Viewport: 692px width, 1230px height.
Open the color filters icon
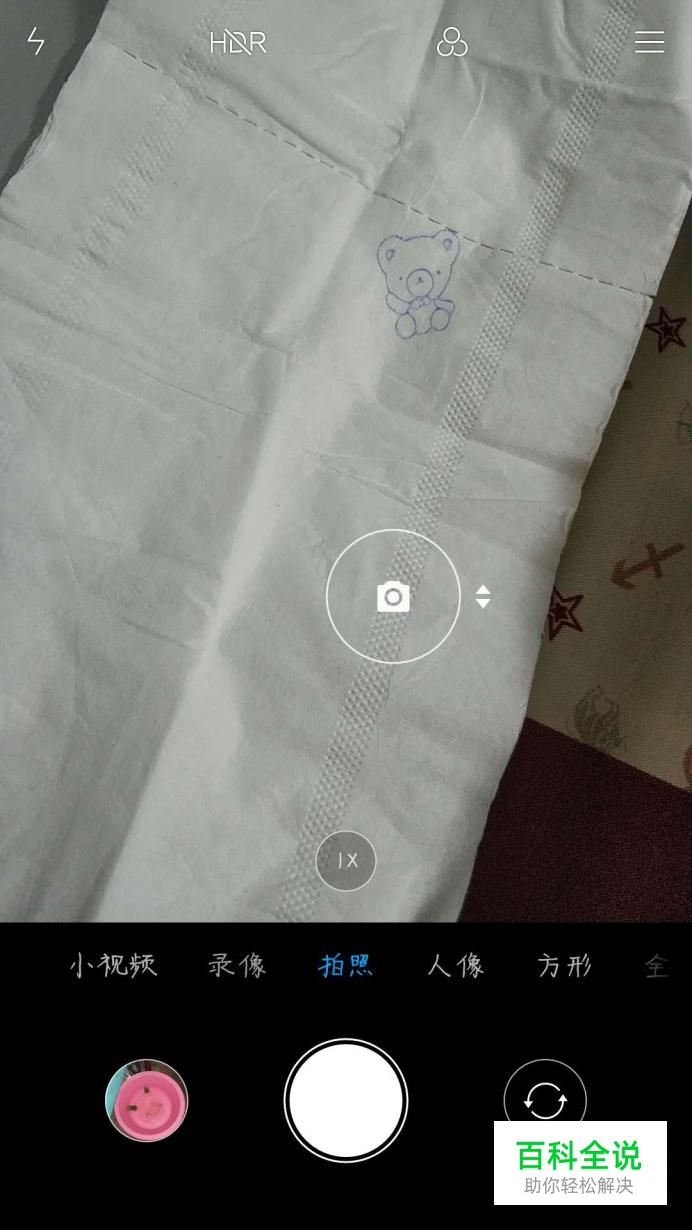coord(452,42)
